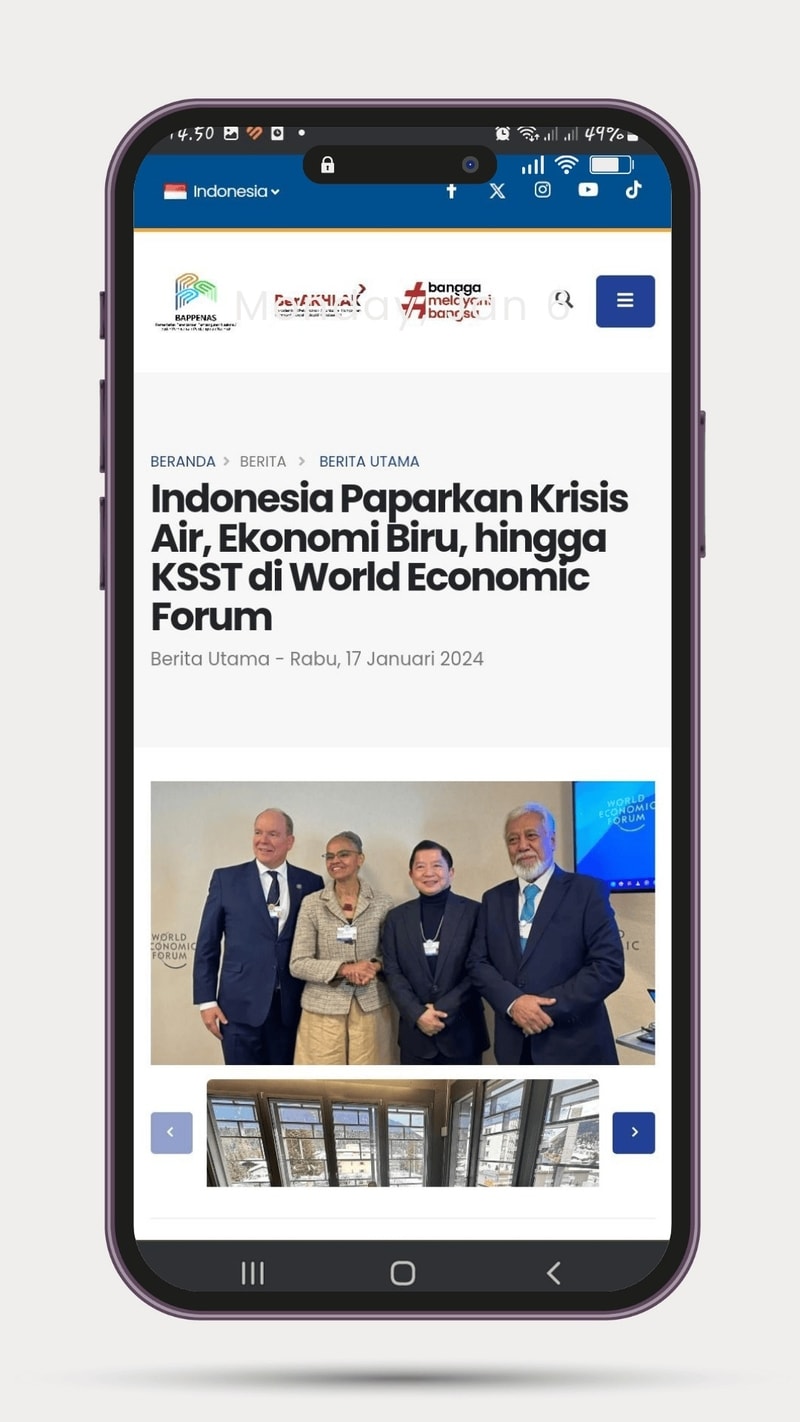800x1422 pixels.
Task: Open the recent apps view
Action: click(252, 1272)
